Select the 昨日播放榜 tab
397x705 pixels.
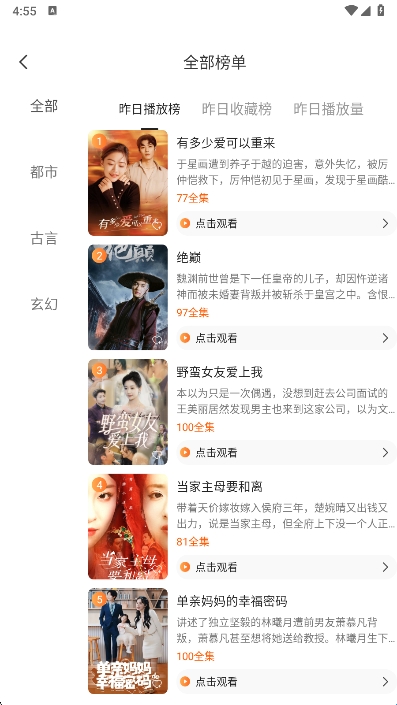coord(149,109)
